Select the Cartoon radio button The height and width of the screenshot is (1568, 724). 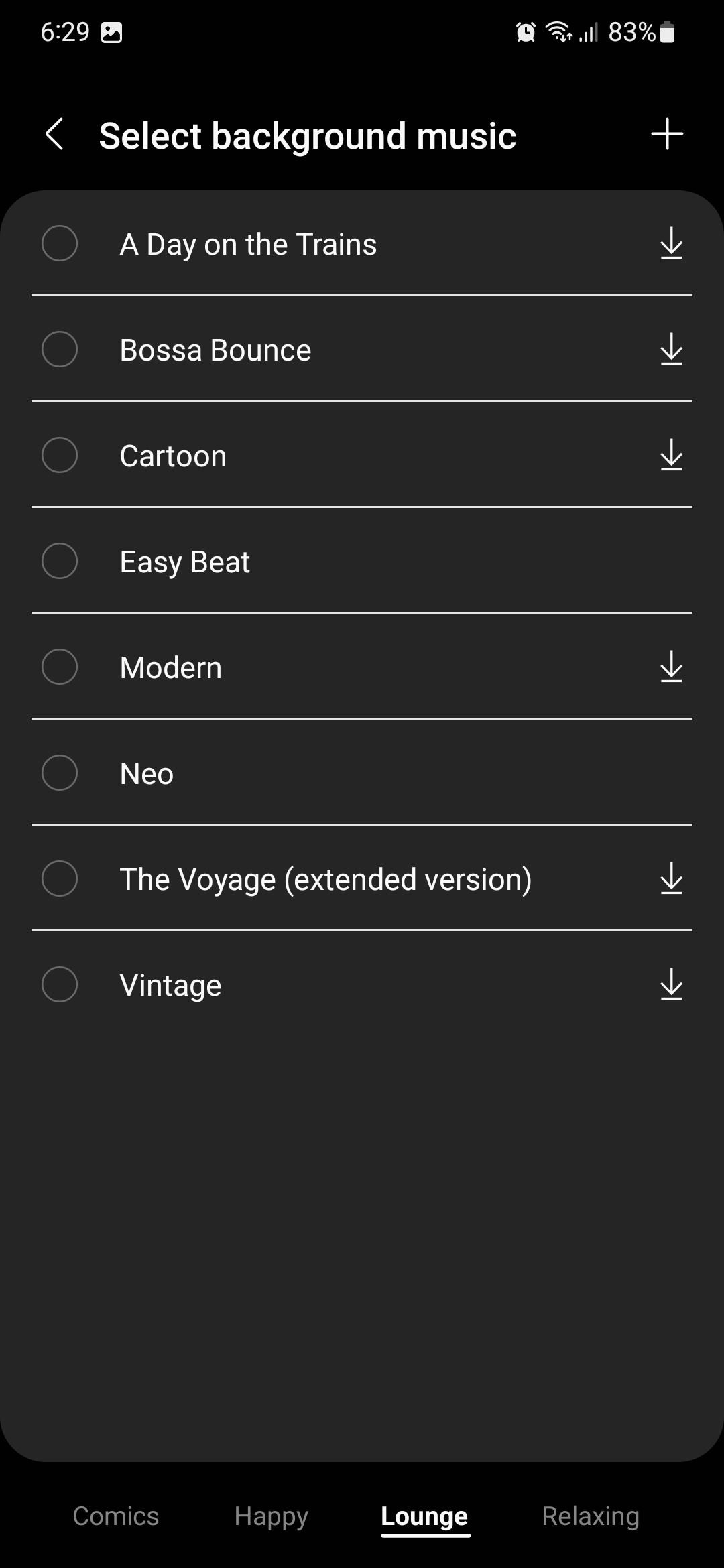60,455
